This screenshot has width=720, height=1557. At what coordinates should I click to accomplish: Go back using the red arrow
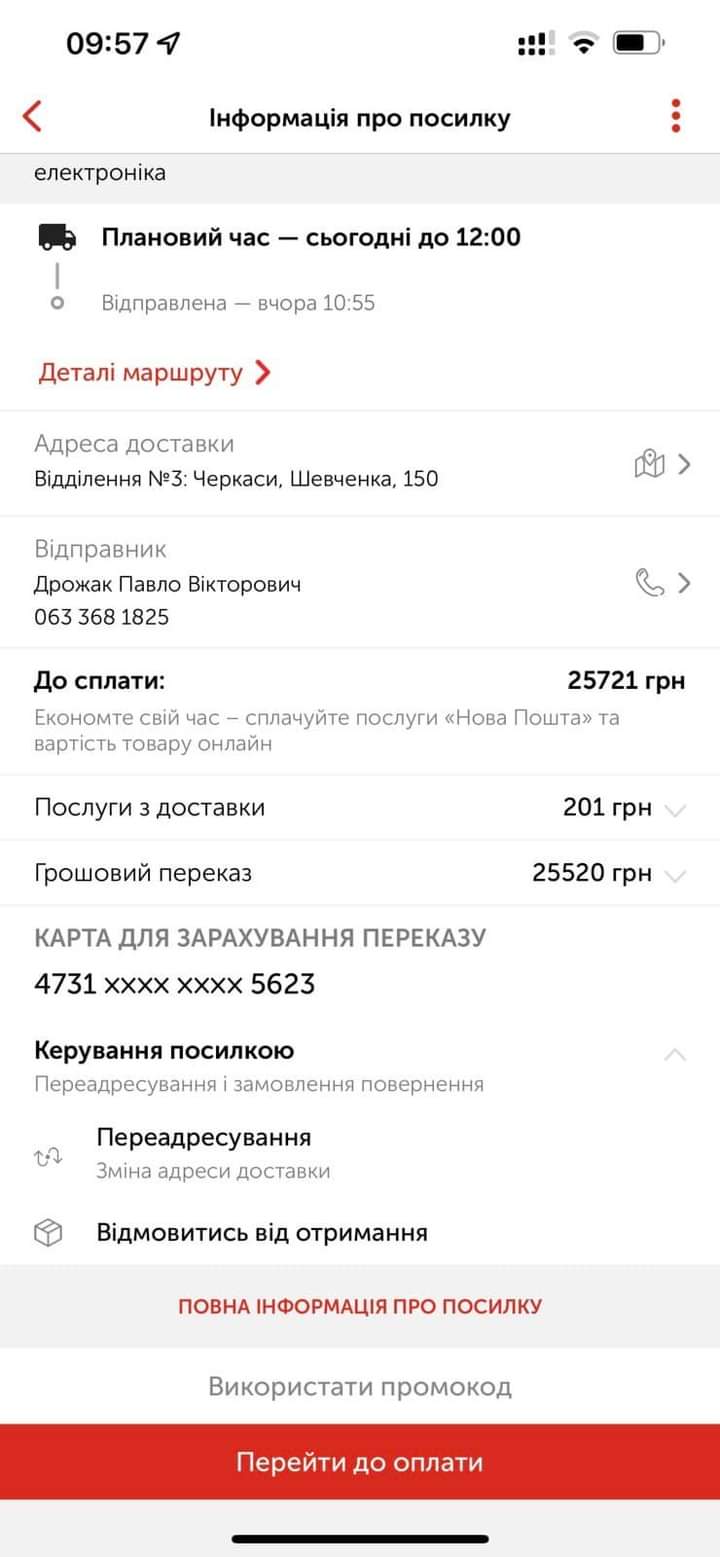pos(32,117)
